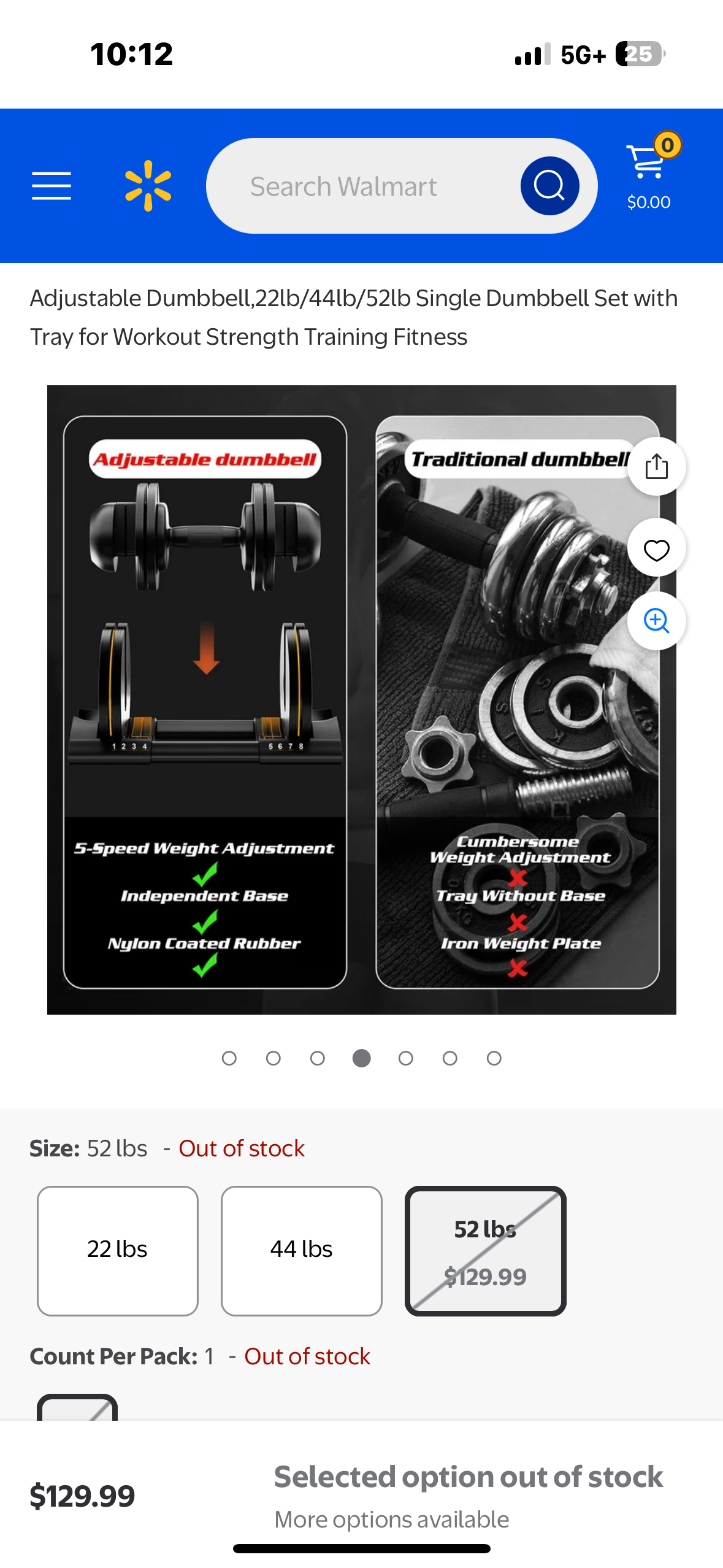
Task: Jump to the first image page dot
Action: (x=229, y=1058)
